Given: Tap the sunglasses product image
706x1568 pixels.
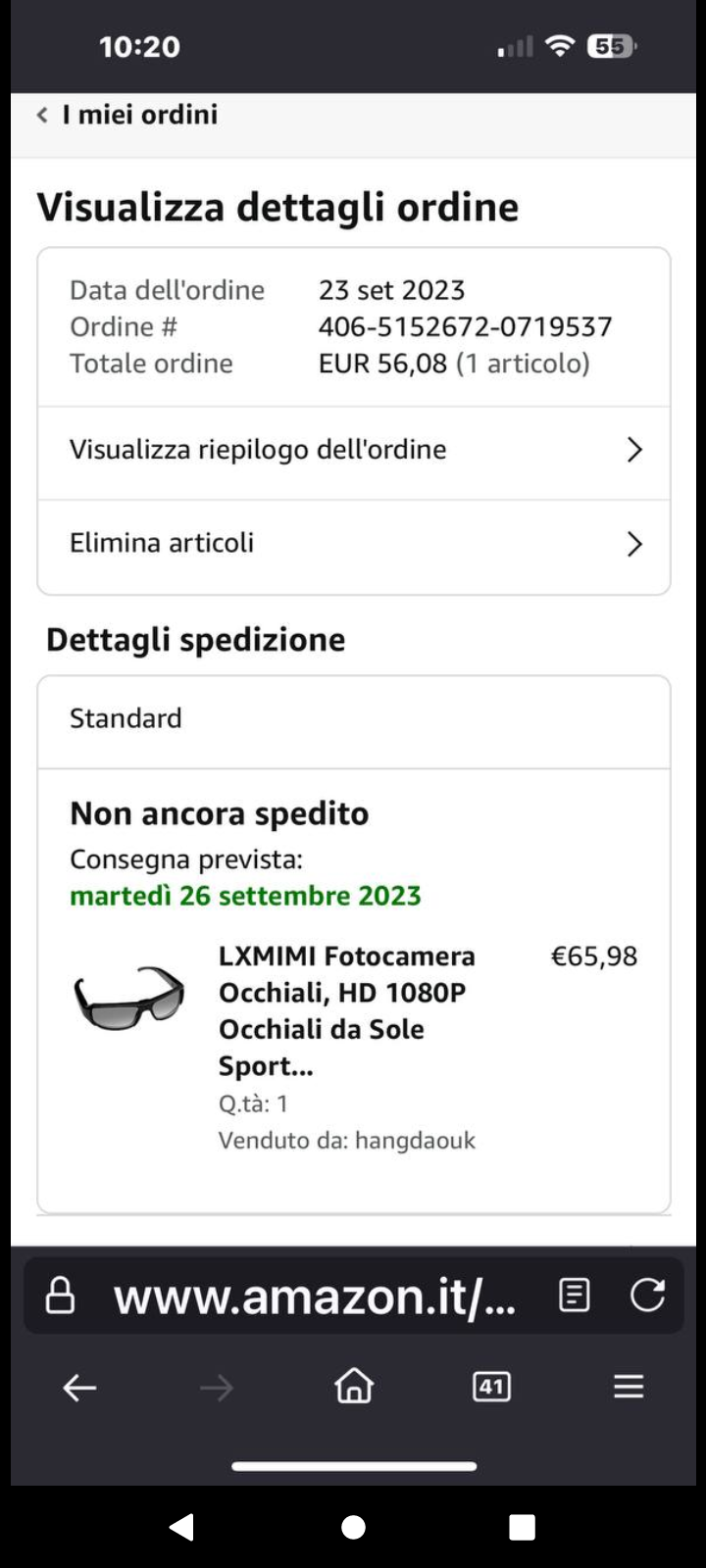Looking at the screenshot, I should pos(128,999).
